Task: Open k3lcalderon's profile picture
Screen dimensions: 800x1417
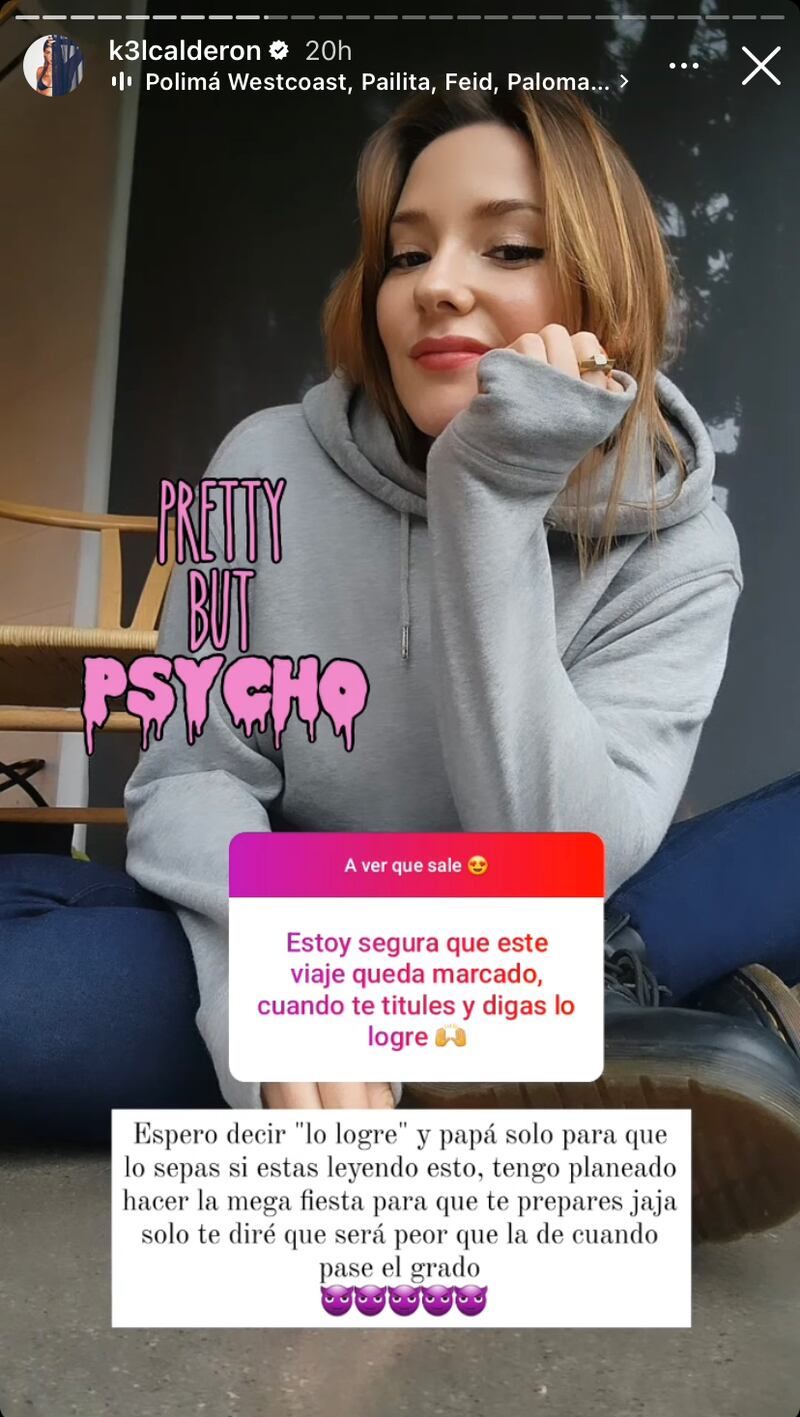Action: 53,66
